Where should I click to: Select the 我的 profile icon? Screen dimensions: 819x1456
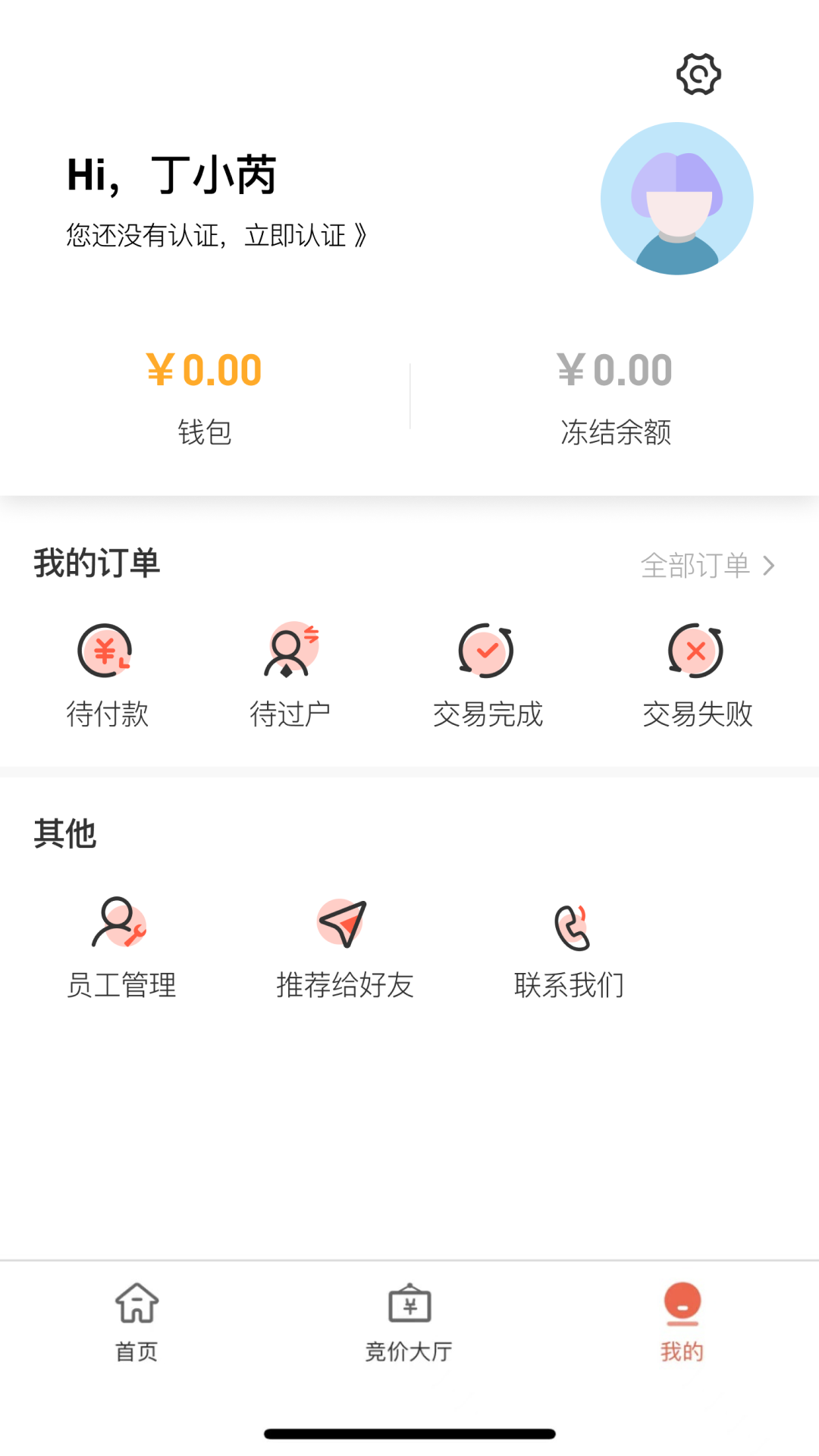click(682, 1301)
